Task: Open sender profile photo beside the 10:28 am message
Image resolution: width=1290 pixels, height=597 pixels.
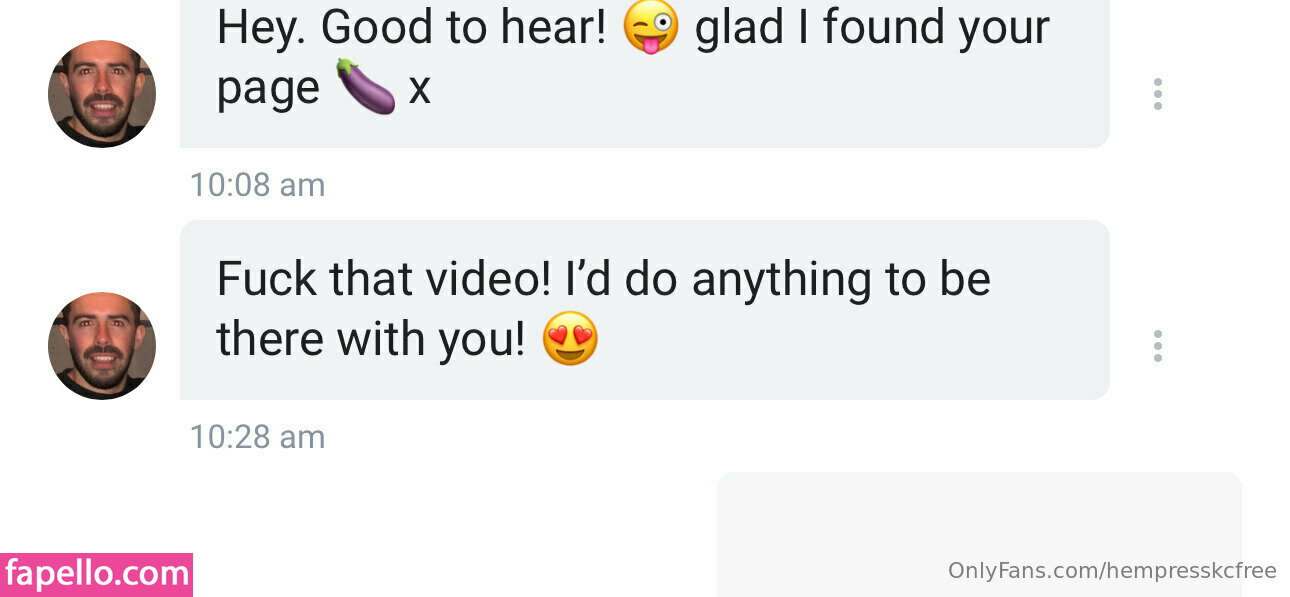Action: pyautogui.click(x=102, y=346)
